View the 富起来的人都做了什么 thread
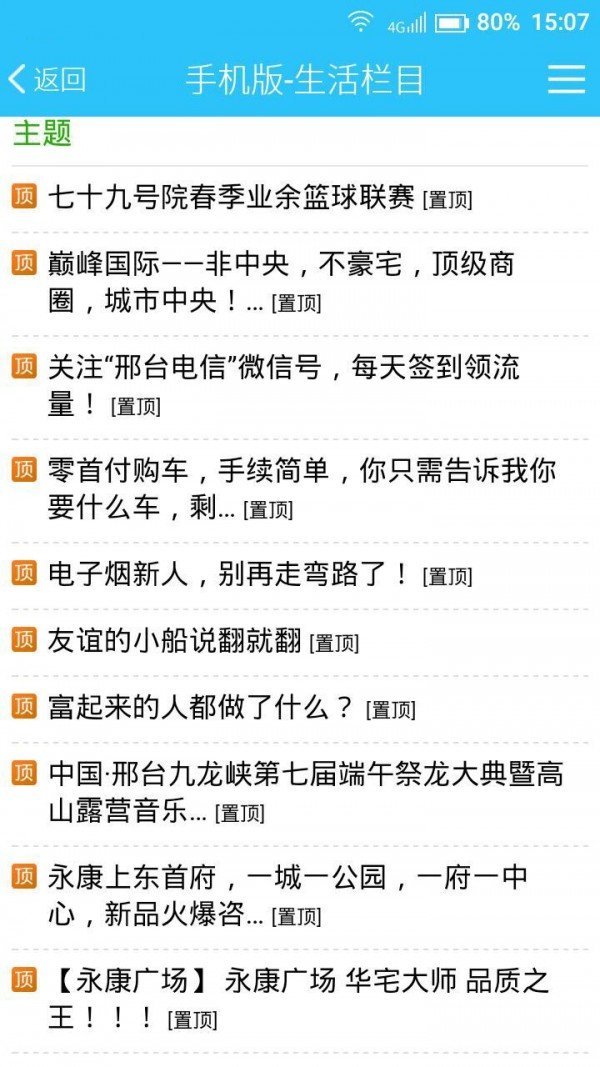Image resolution: width=600 pixels, height=1067 pixels. [x=201, y=708]
